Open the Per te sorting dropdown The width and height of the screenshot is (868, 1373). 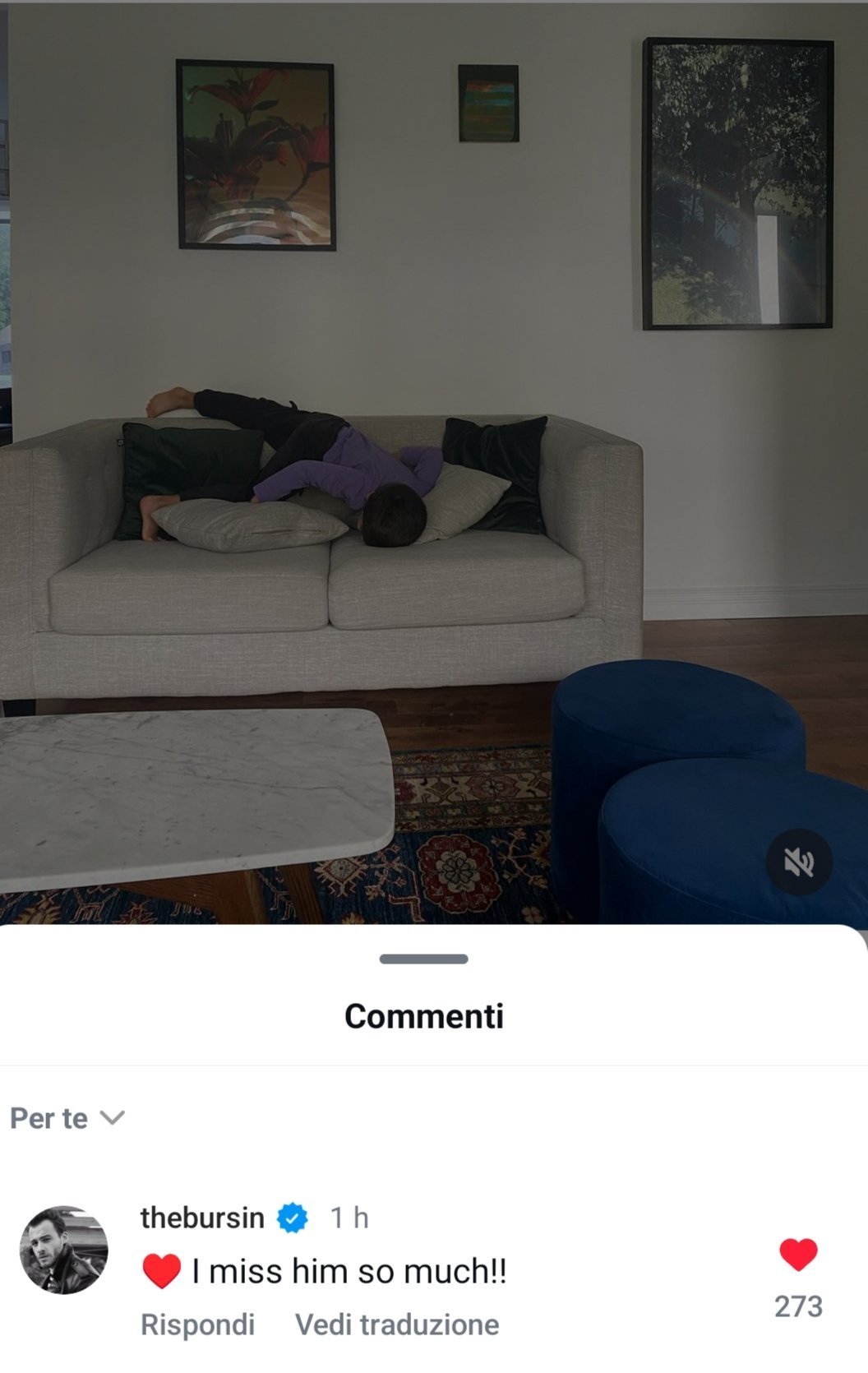(x=67, y=1118)
